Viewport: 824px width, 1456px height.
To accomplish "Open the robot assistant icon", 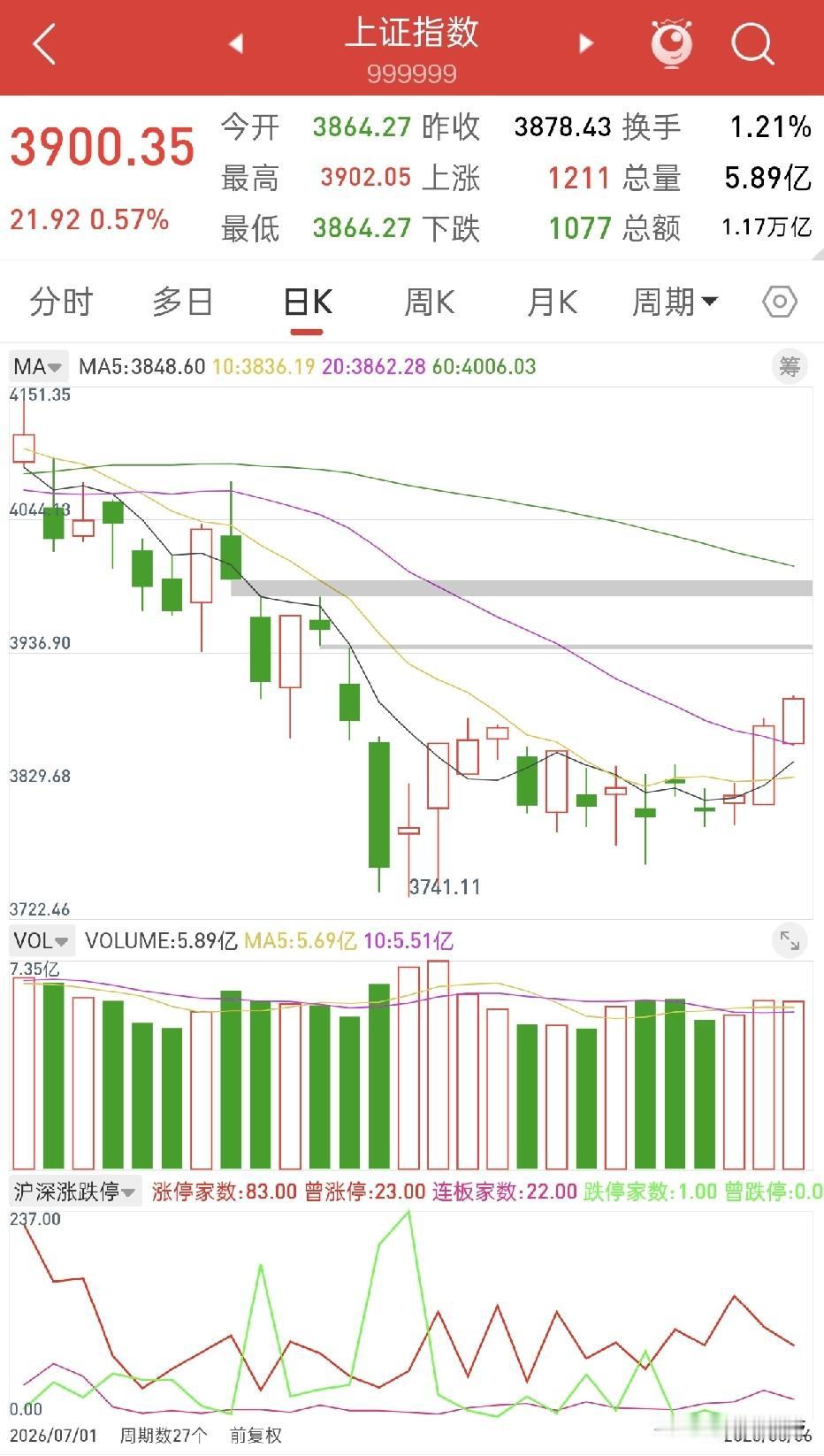I will [x=672, y=43].
